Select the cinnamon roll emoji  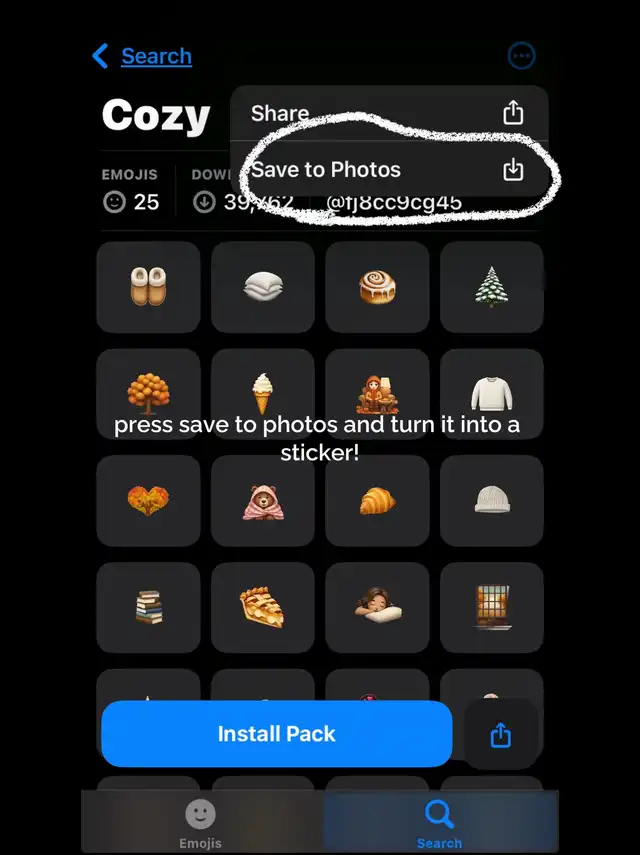click(x=378, y=287)
